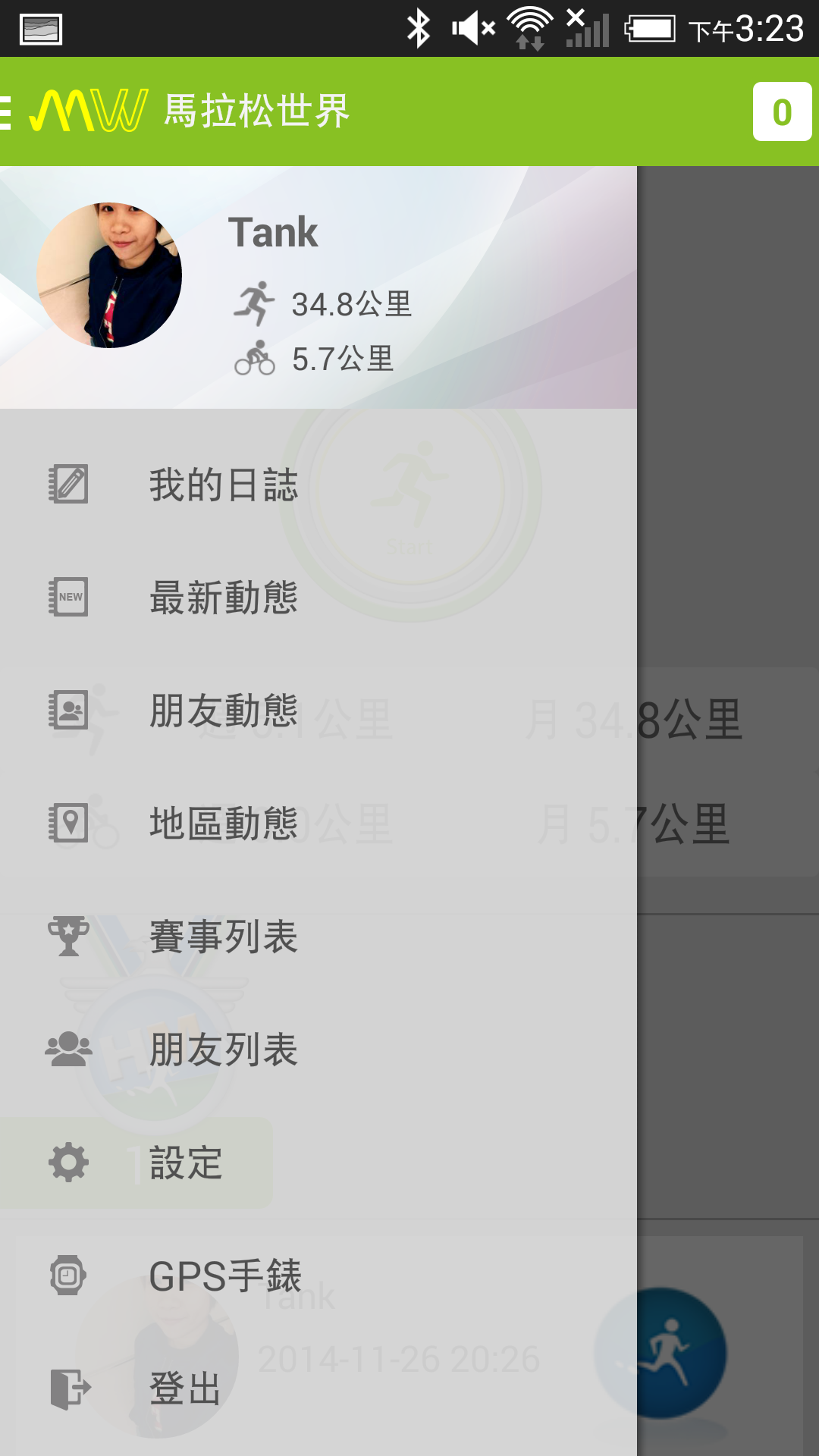This screenshot has width=819, height=1456.
Task: Open GPS手錶 watch page
Action: (224, 1276)
